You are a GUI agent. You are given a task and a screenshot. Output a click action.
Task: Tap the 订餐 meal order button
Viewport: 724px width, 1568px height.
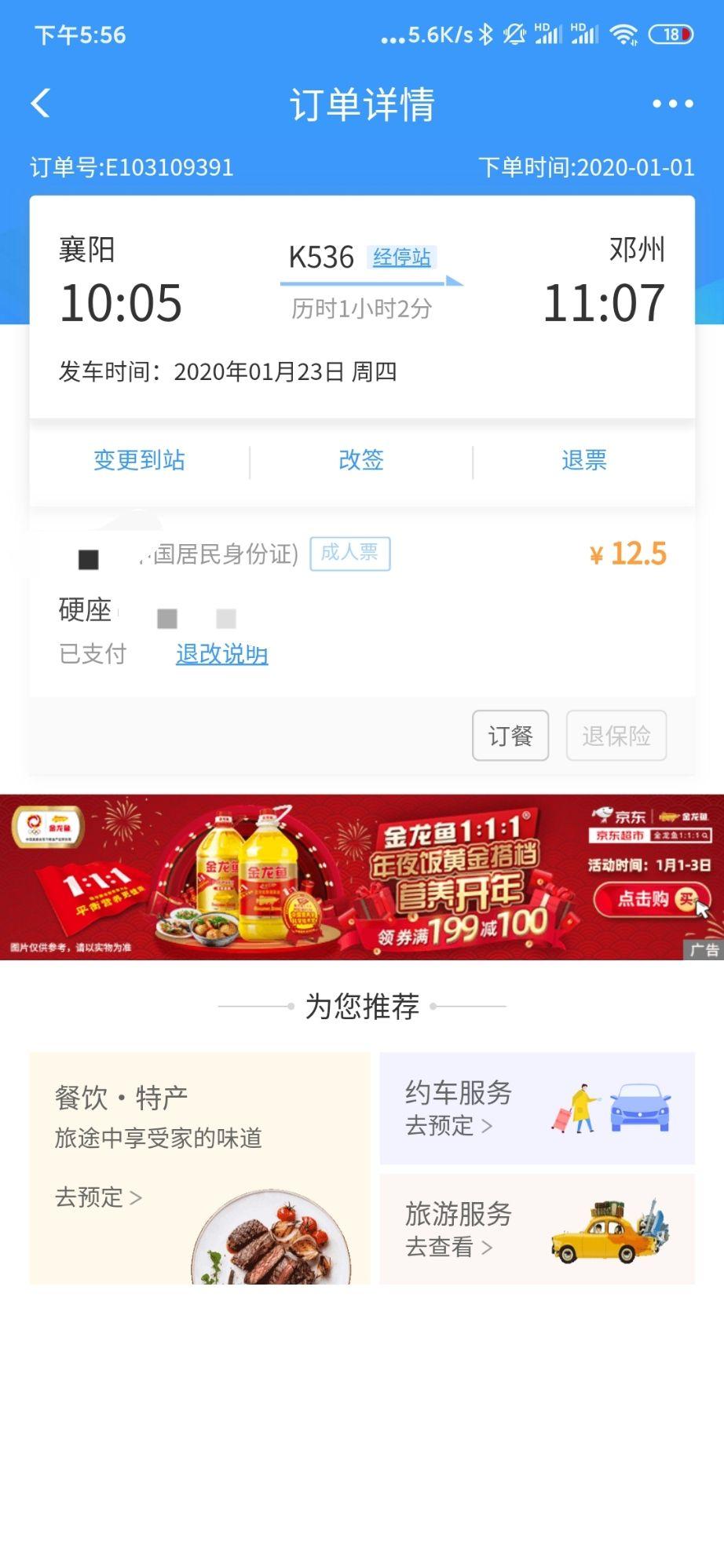pos(510,736)
